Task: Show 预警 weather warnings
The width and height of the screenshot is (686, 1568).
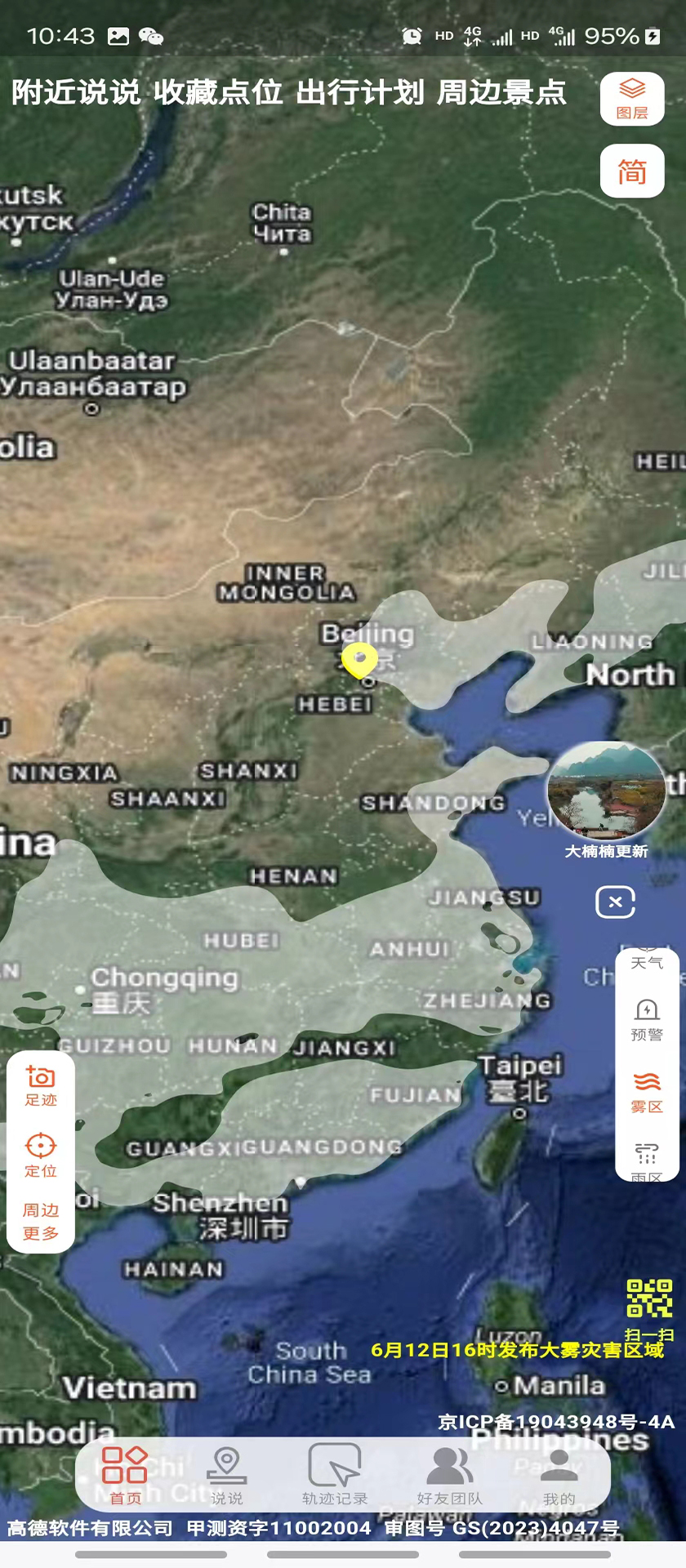Action: [647, 1020]
